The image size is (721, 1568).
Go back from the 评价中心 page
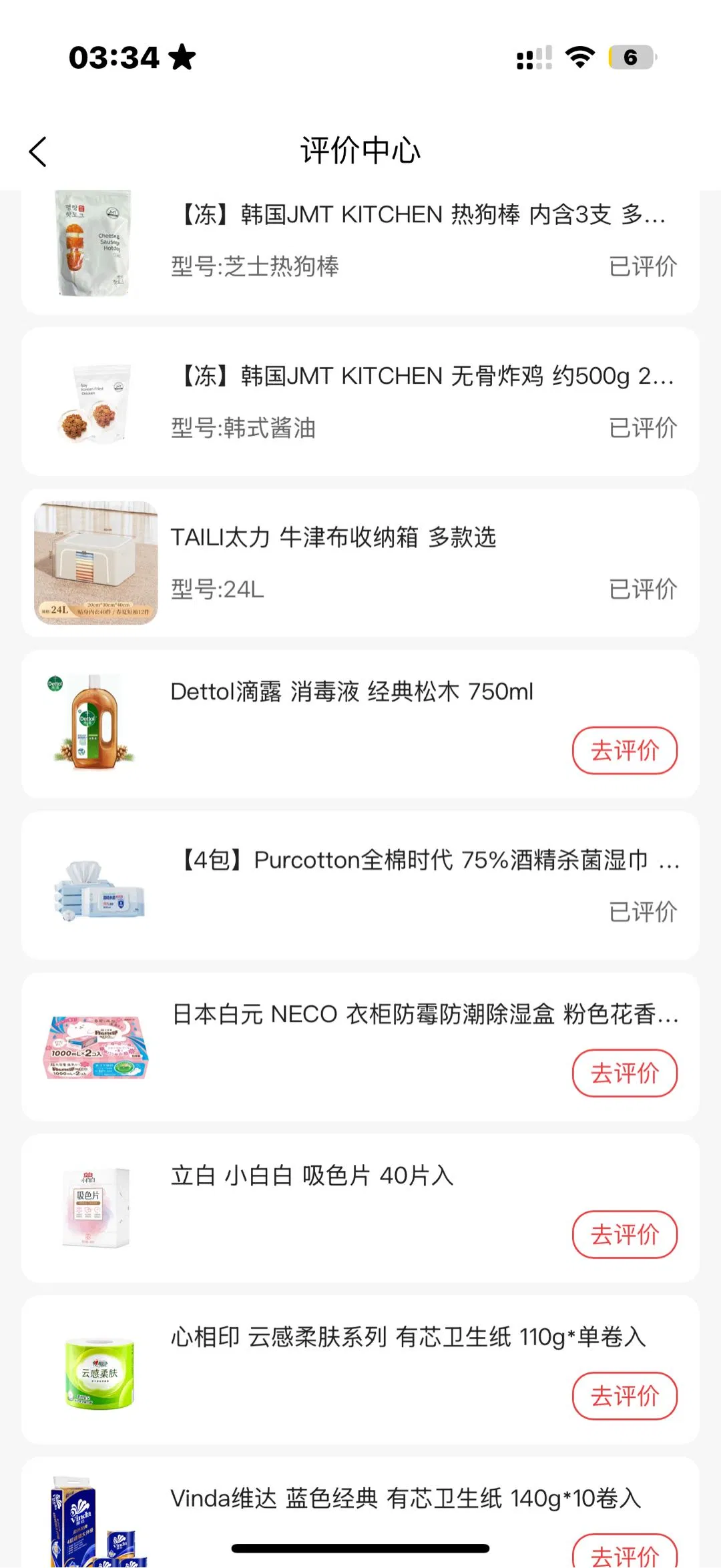pyautogui.click(x=38, y=152)
